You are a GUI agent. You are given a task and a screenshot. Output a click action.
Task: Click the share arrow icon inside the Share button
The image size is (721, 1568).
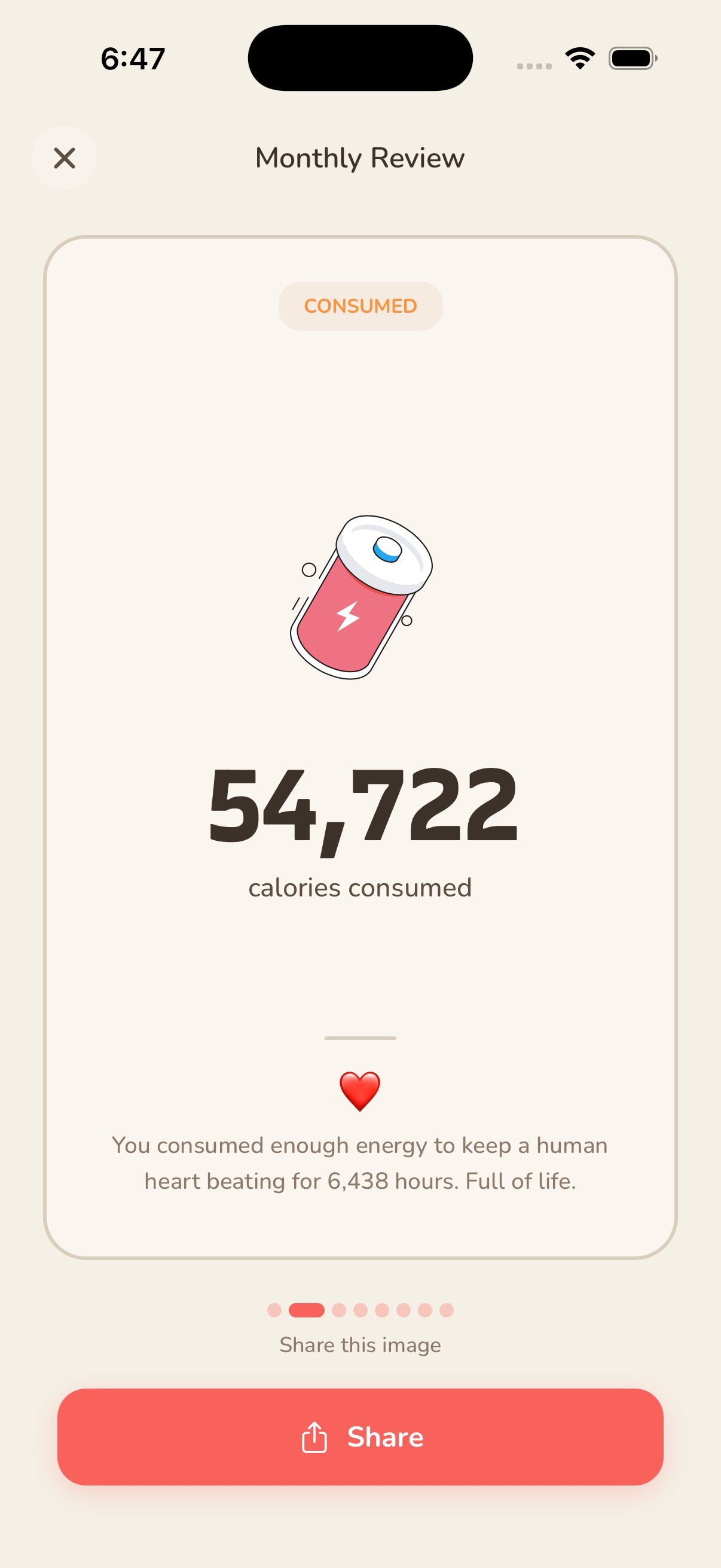(x=314, y=1438)
